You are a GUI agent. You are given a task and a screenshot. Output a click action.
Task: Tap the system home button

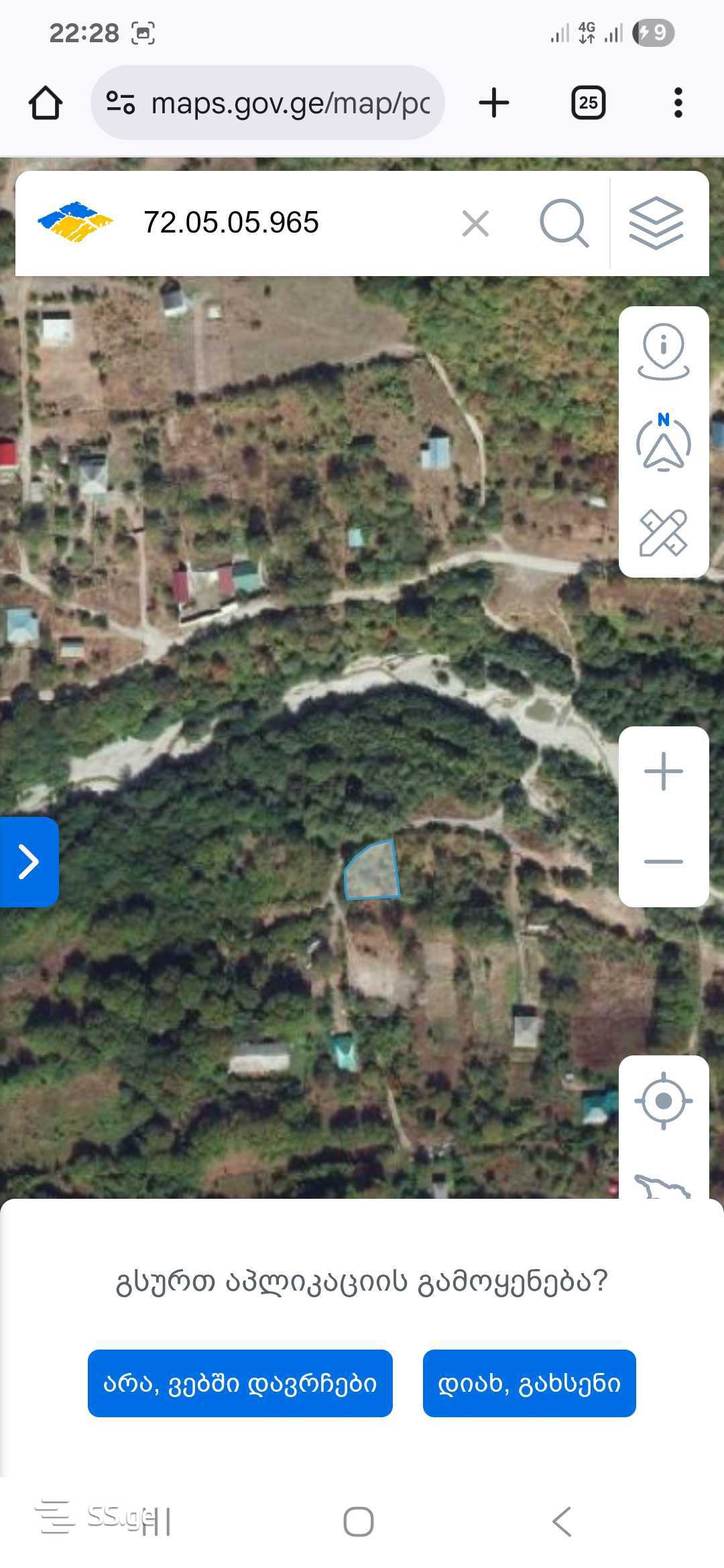(x=359, y=1521)
